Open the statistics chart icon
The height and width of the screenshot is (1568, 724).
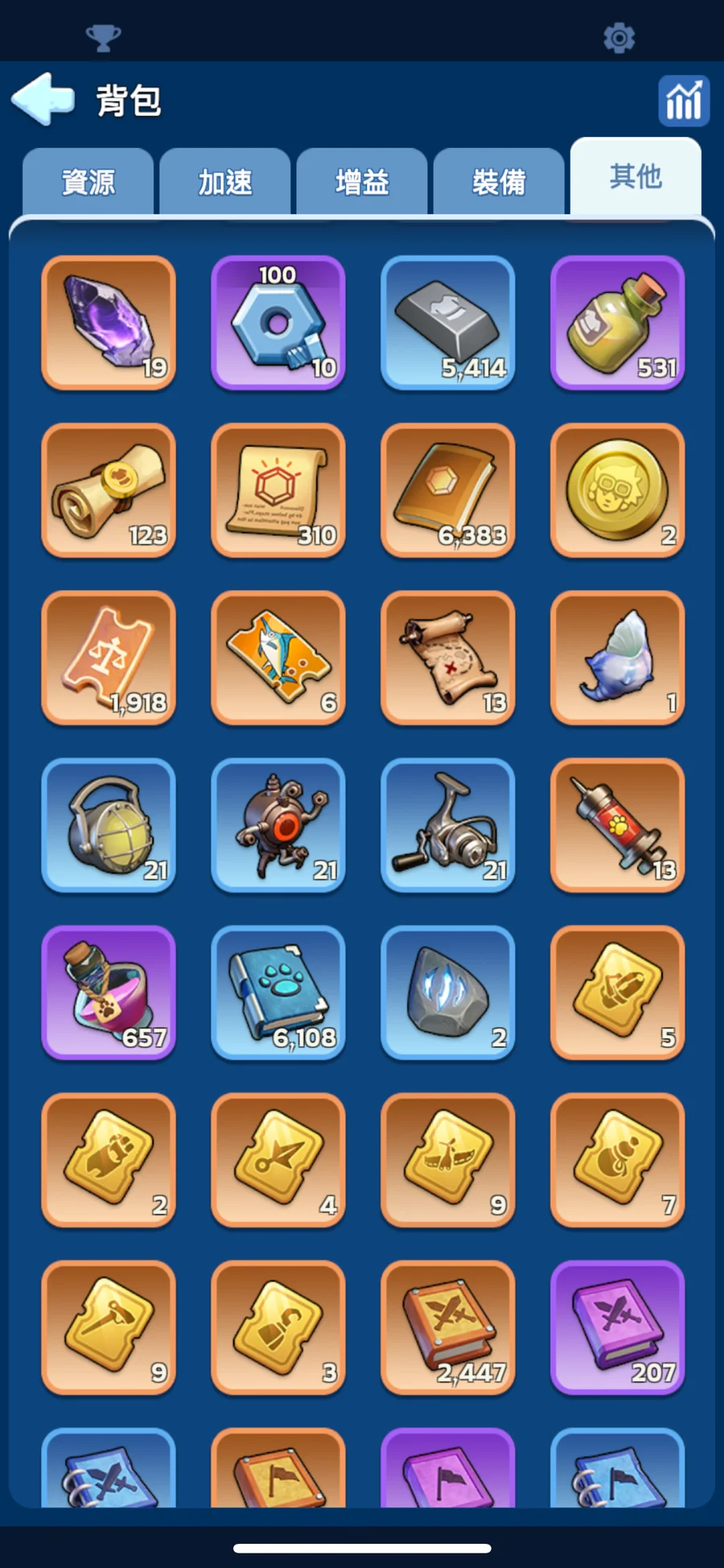[x=683, y=101]
